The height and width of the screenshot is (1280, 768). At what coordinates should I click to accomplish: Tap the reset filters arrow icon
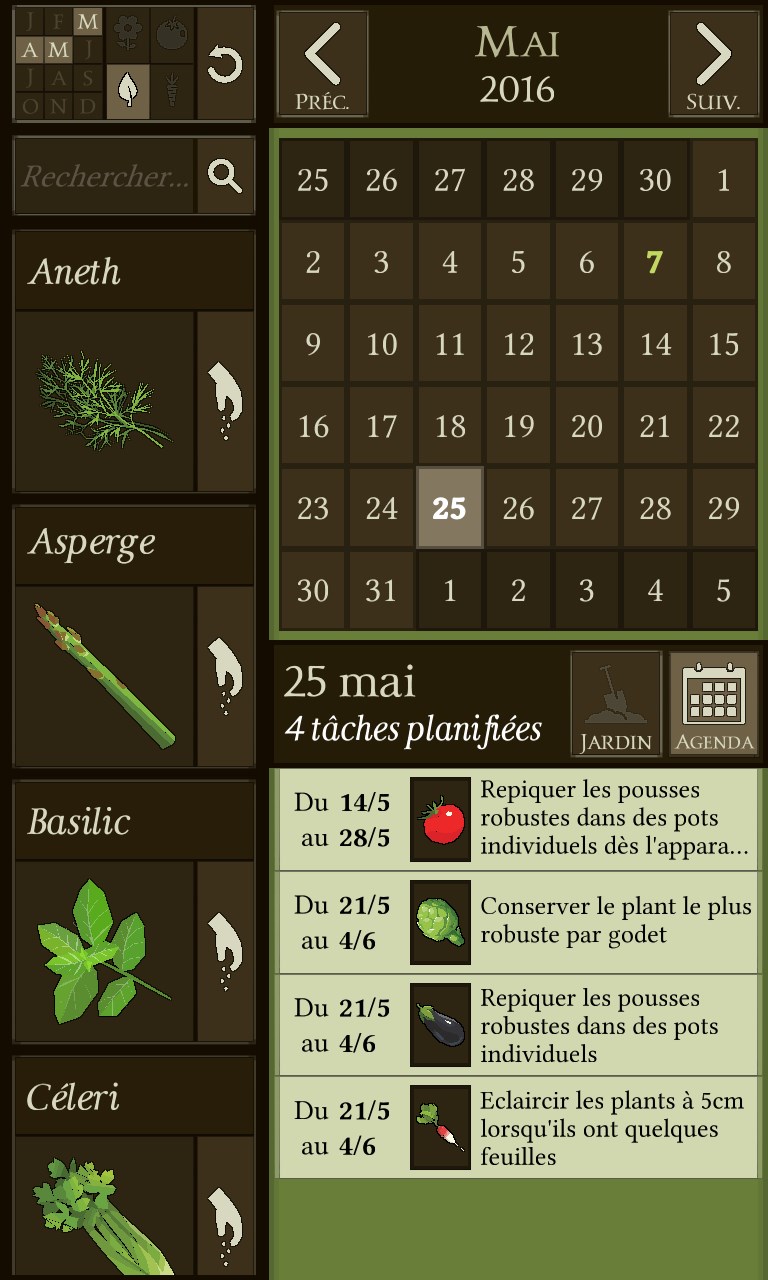click(x=225, y=65)
